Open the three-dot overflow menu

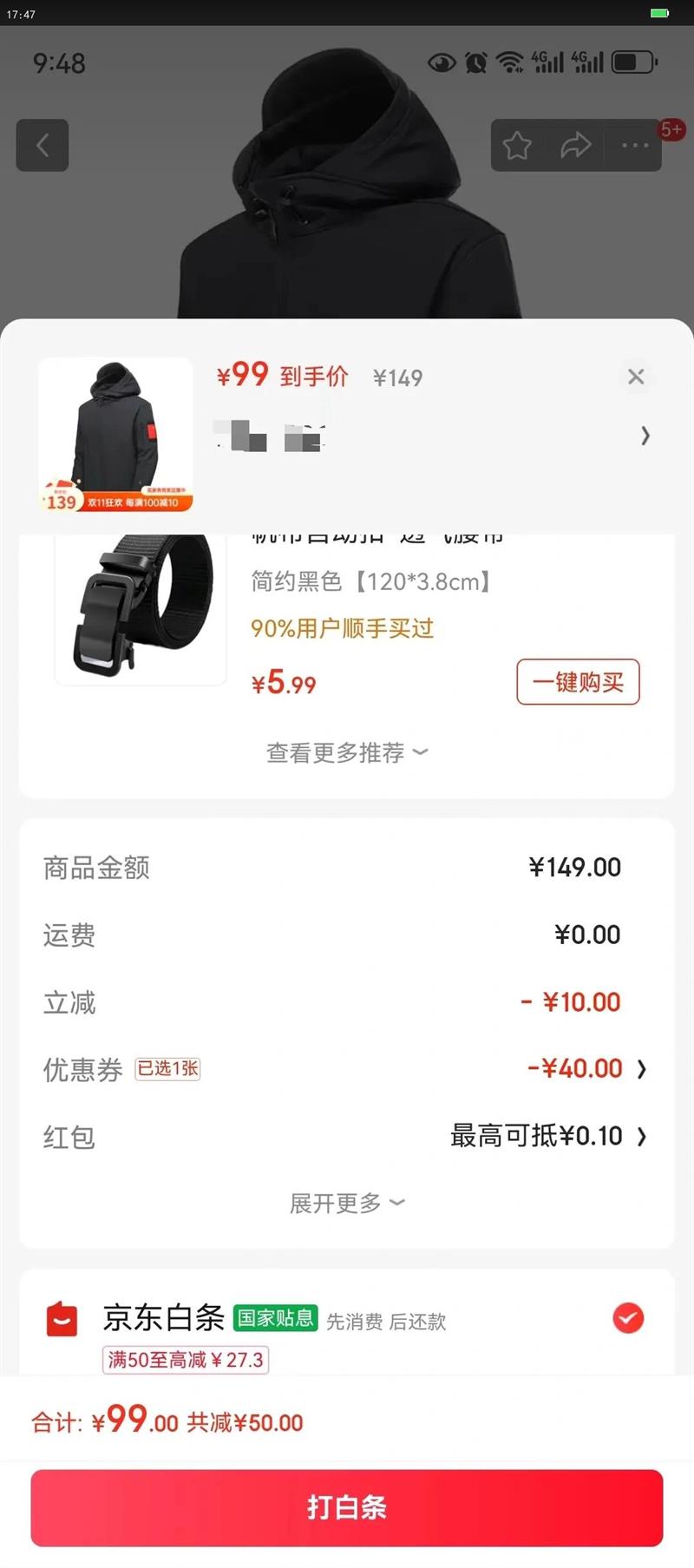tap(635, 145)
